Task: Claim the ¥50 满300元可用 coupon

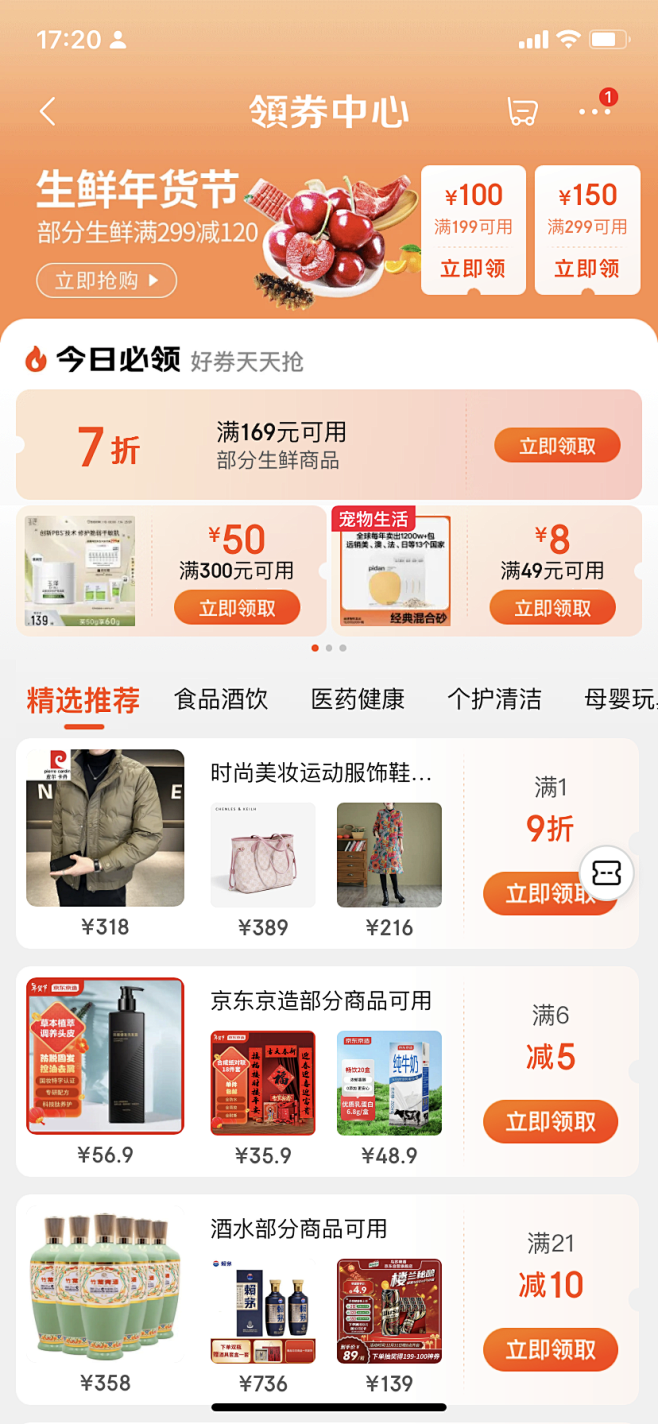Action: (x=237, y=608)
